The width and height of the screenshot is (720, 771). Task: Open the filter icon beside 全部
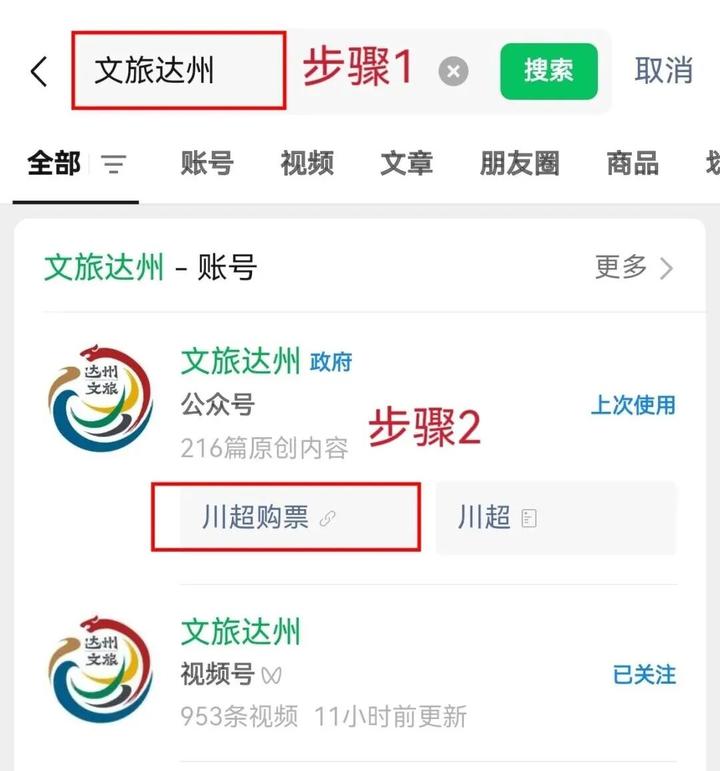(115, 164)
